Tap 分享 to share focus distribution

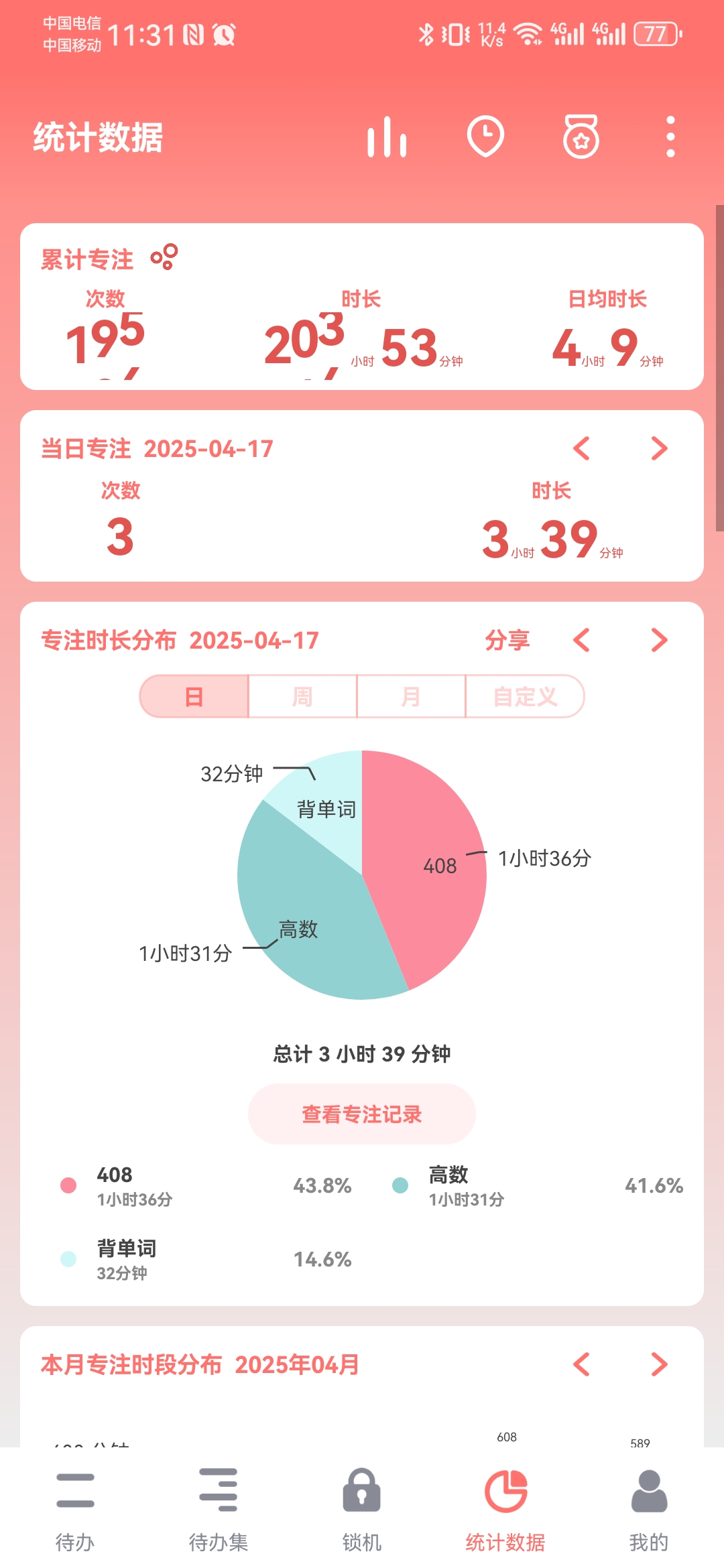[x=507, y=640]
